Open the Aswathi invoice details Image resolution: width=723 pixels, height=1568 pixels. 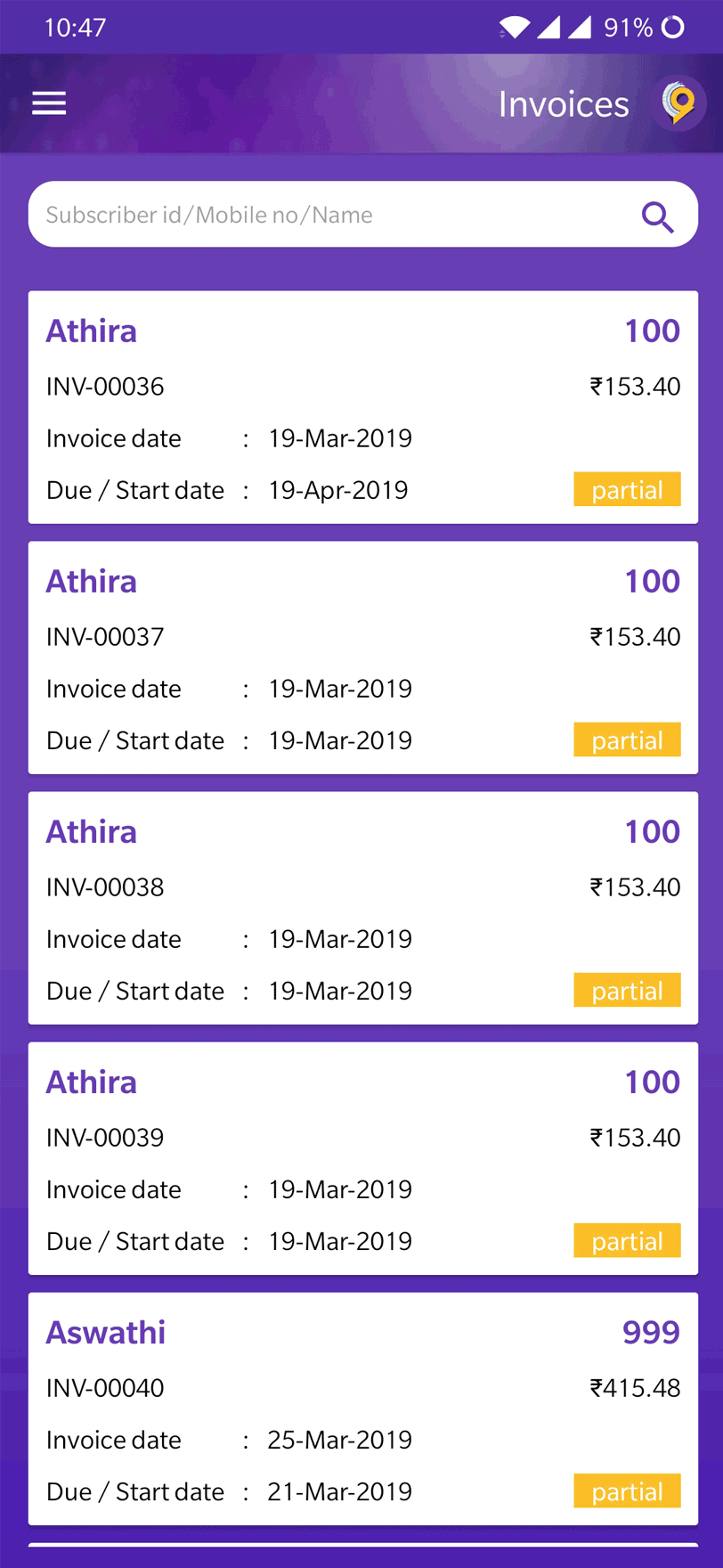(361, 1408)
